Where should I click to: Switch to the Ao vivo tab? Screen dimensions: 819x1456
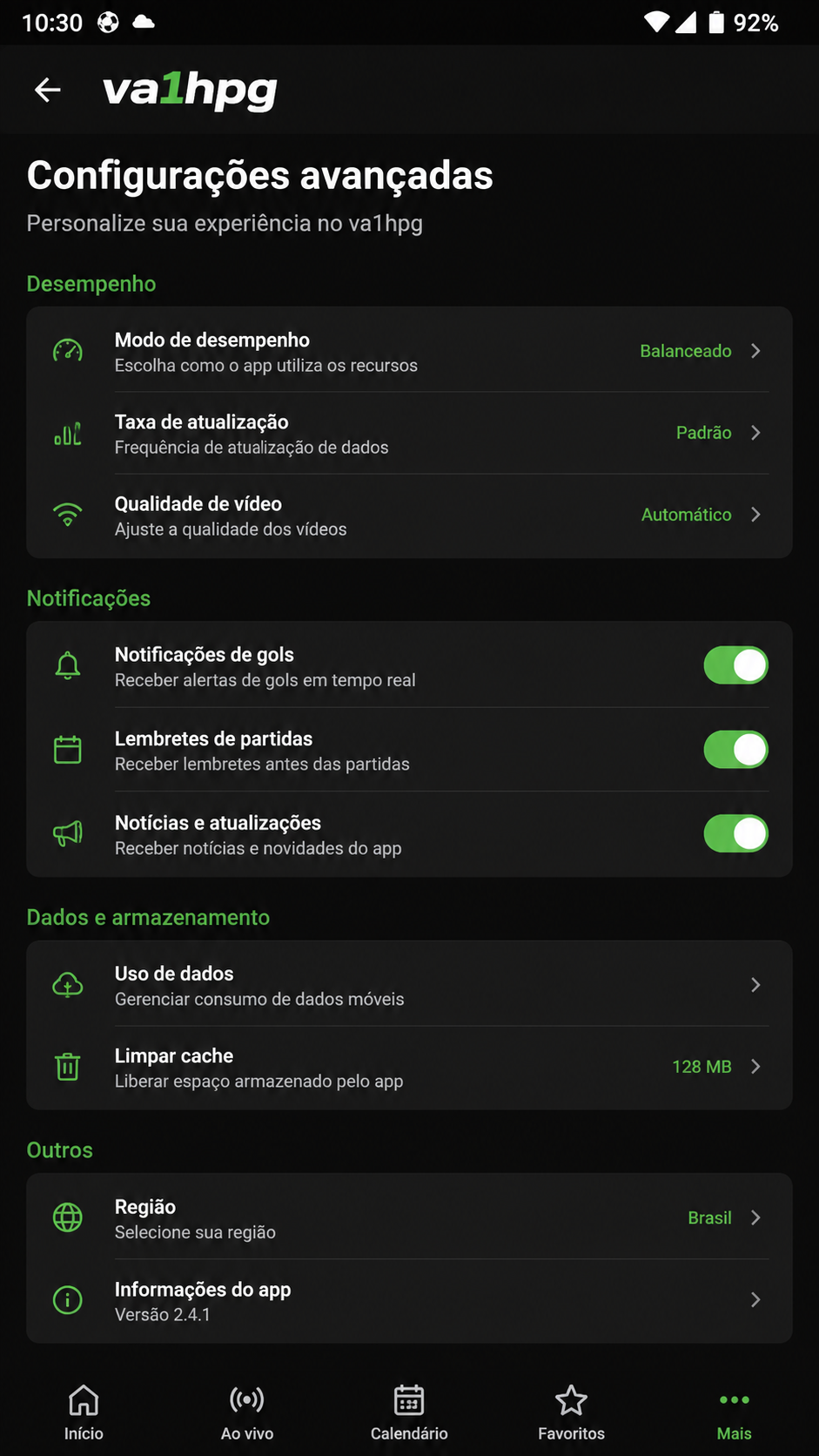pyautogui.click(x=247, y=1412)
